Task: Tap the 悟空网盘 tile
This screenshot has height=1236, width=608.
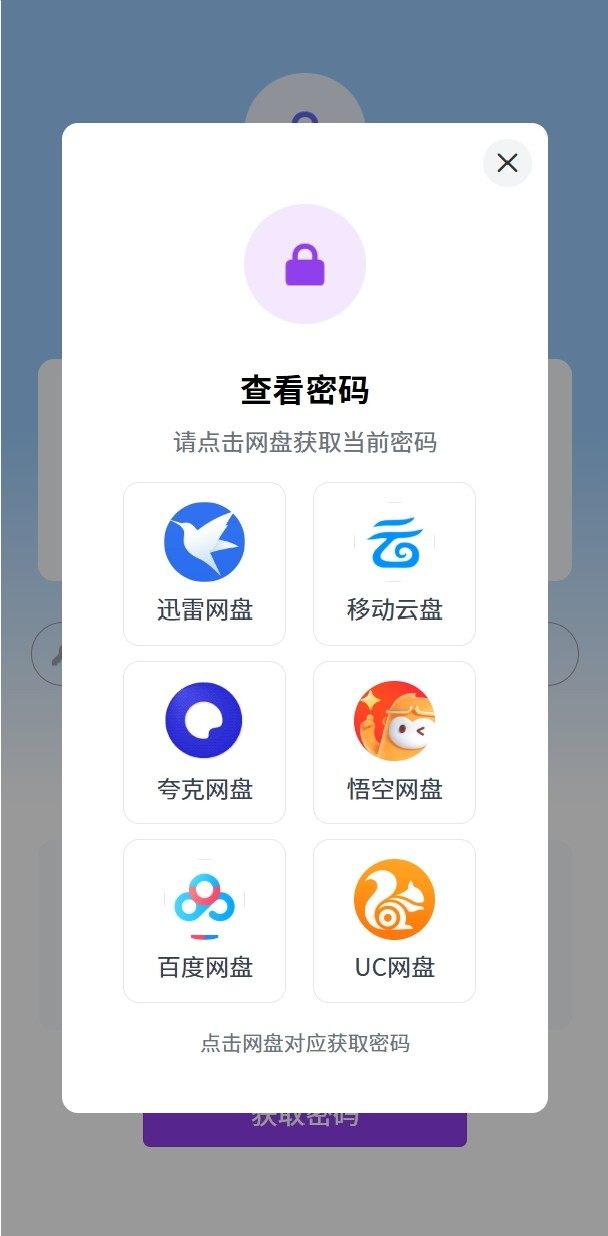Action: [394, 742]
